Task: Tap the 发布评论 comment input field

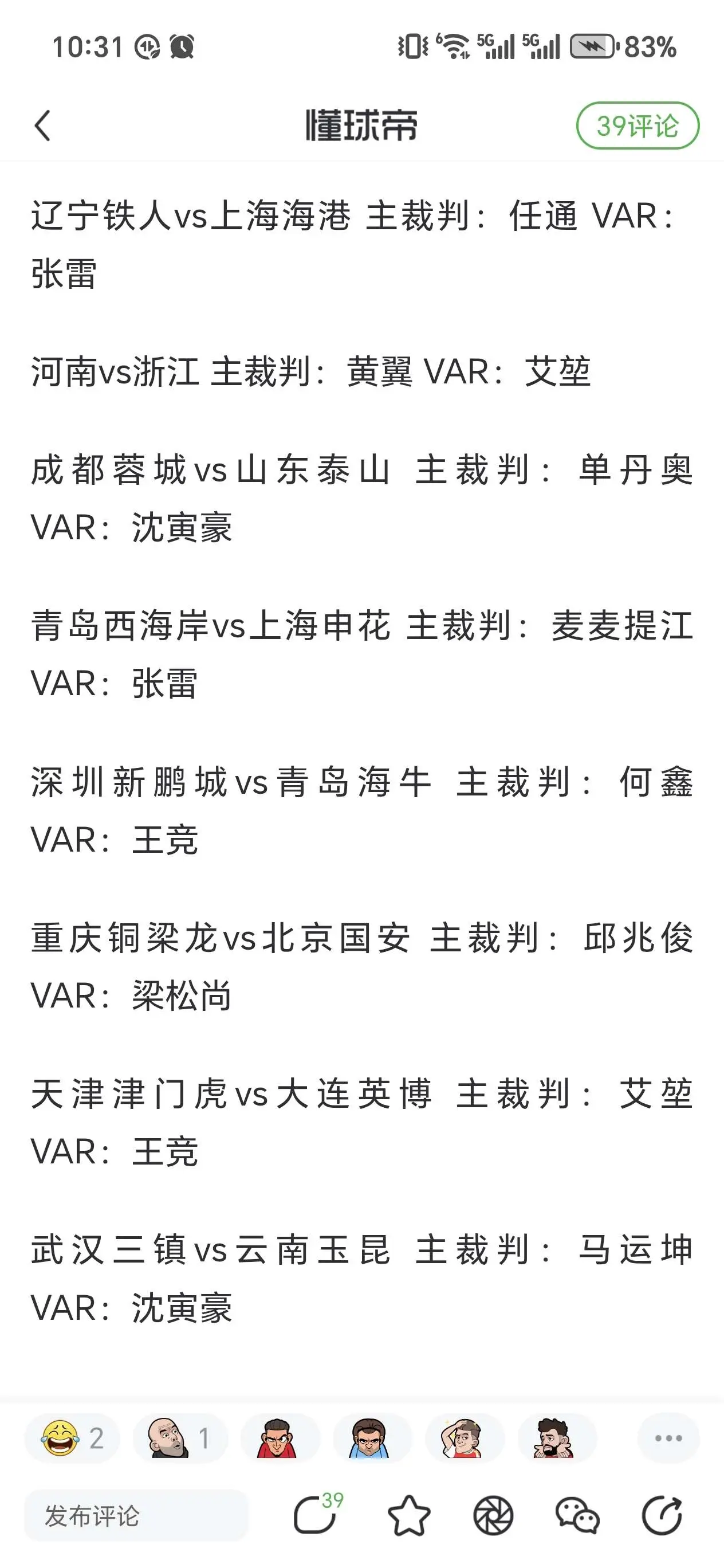Action: pos(136,1516)
